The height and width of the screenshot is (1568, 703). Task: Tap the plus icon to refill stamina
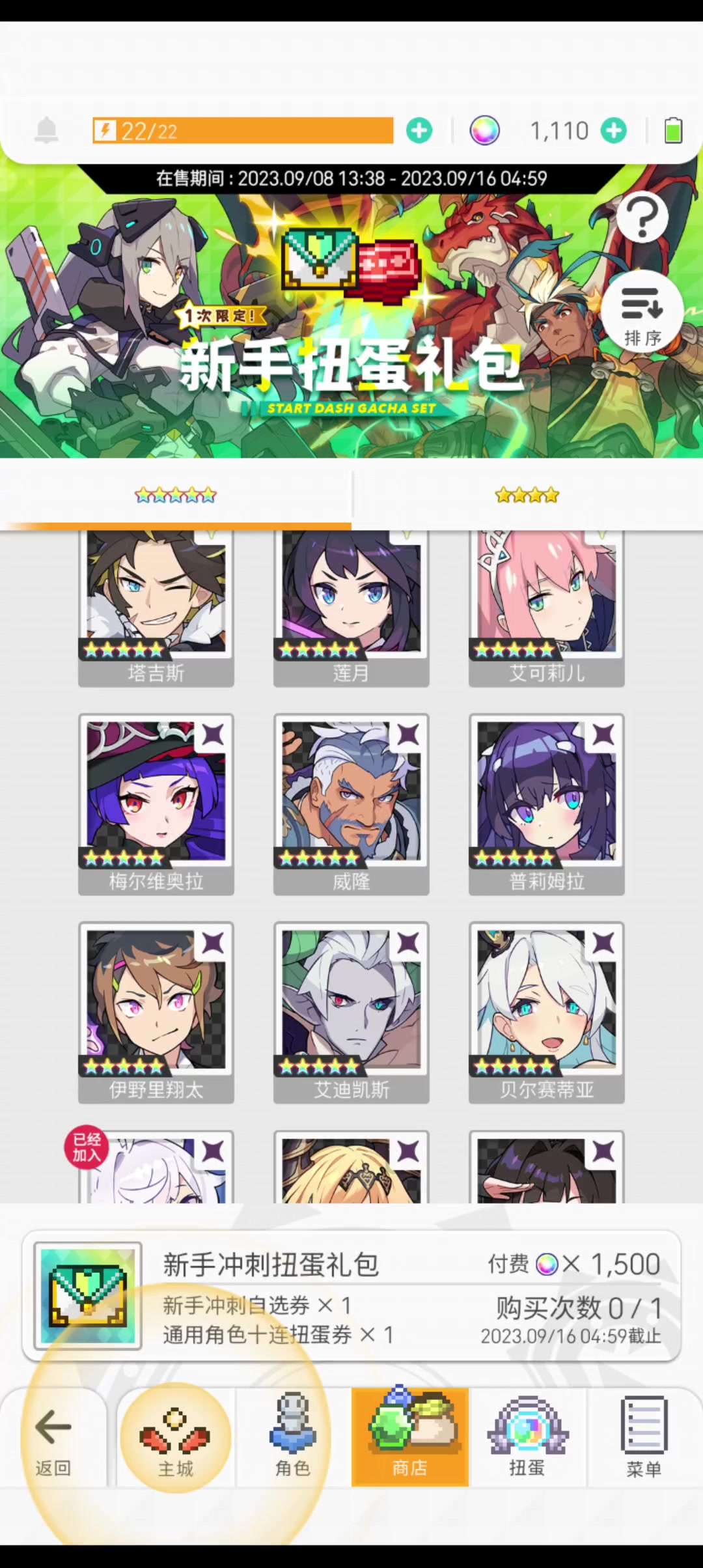pos(419,130)
